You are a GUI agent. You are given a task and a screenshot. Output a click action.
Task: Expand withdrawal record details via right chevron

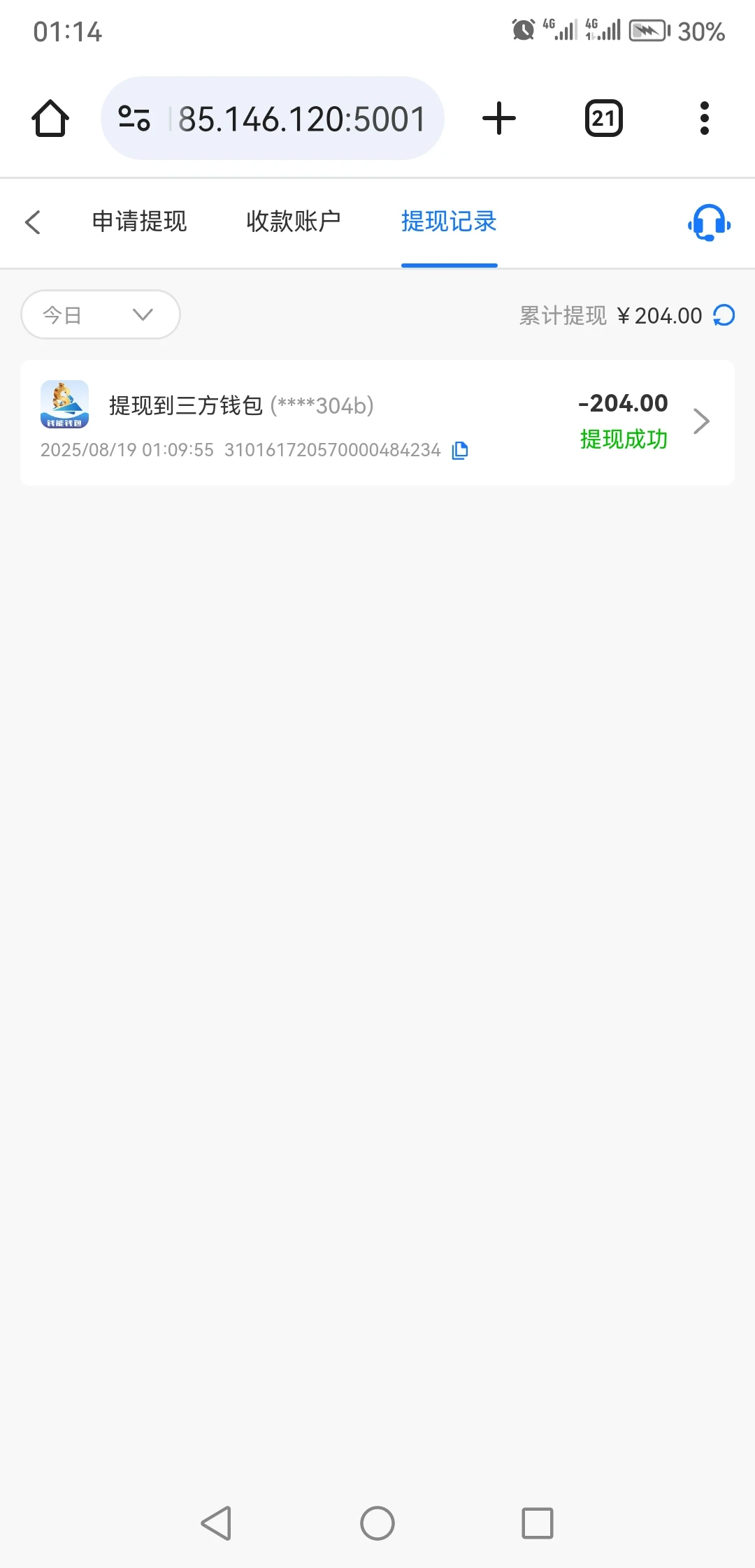[701, 421]
